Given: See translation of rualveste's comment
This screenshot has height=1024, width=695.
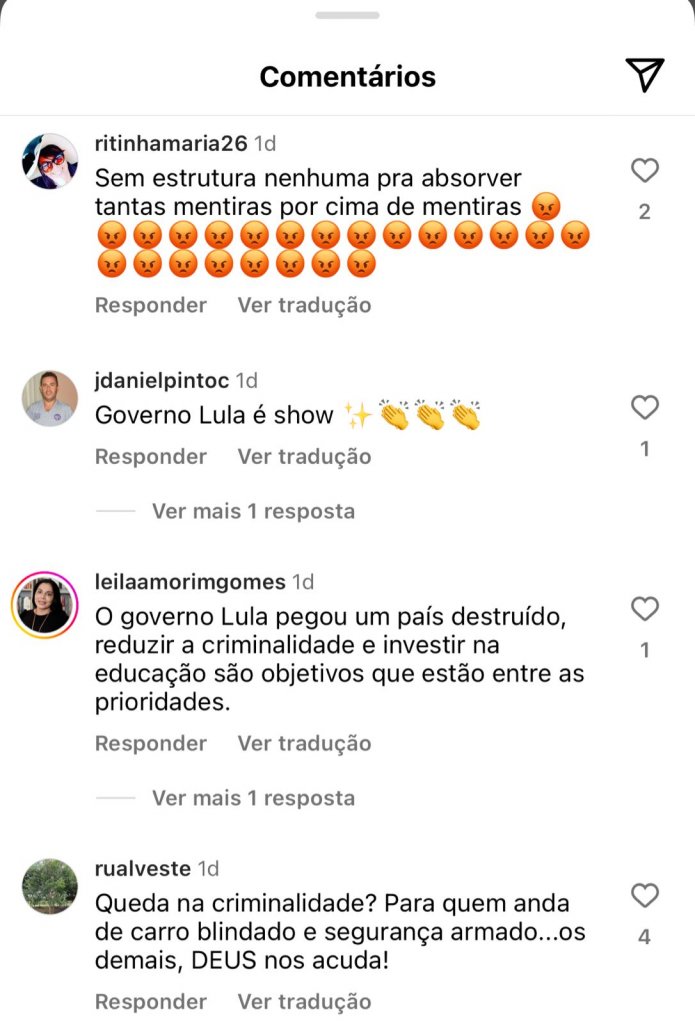Looking at the screenshot, I should pos(304,1001).
